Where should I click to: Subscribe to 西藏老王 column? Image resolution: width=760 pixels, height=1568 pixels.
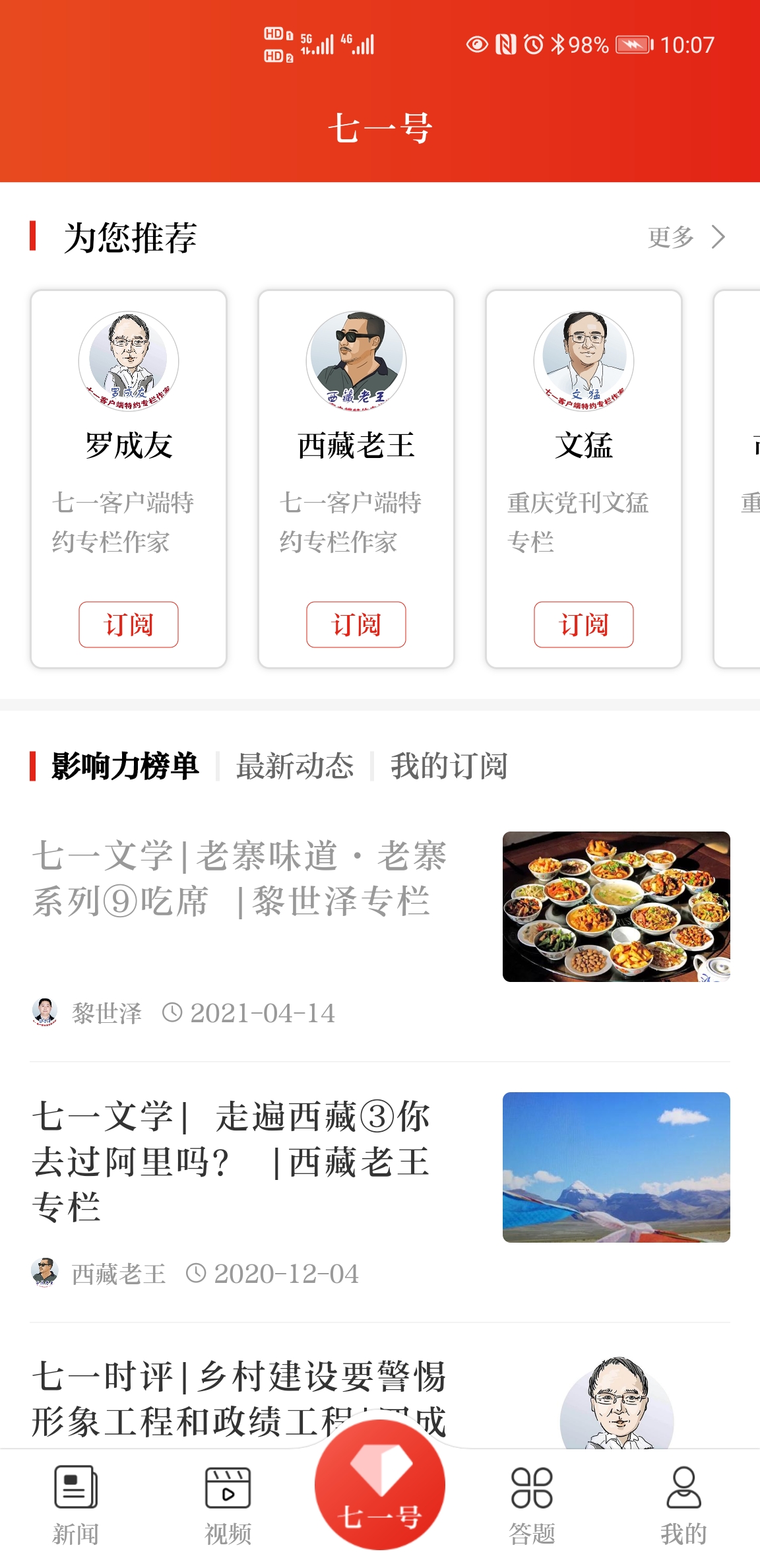coord(356,624)
